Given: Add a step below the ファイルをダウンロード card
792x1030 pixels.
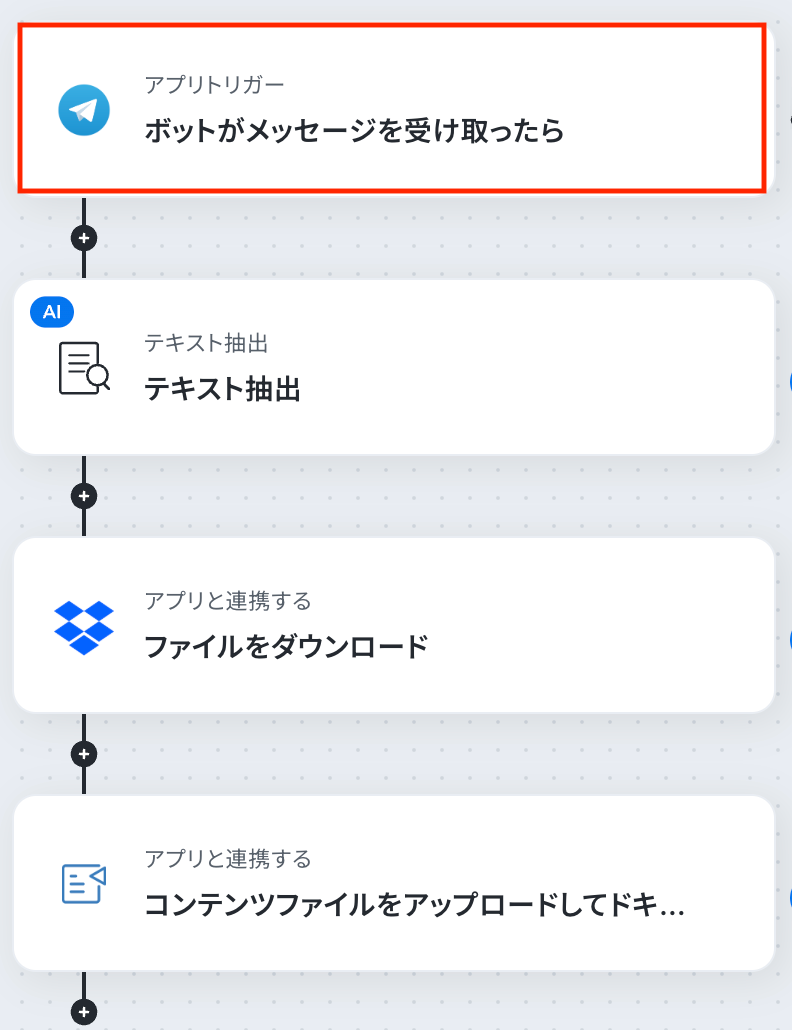Looking at the screenshot, I should pyautogui.click(x=84, y=754).
